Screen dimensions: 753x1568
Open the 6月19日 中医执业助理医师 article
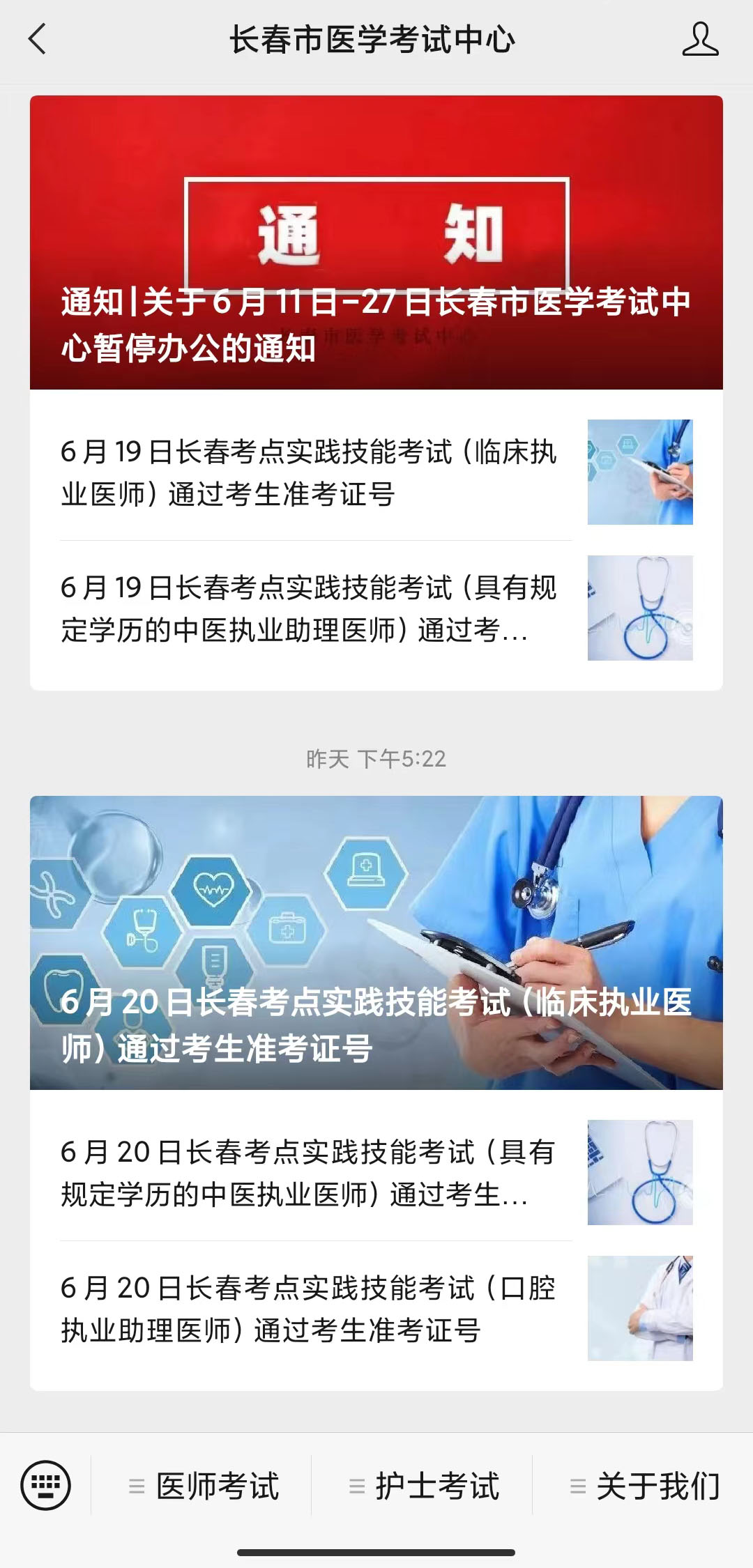point(376,608)
